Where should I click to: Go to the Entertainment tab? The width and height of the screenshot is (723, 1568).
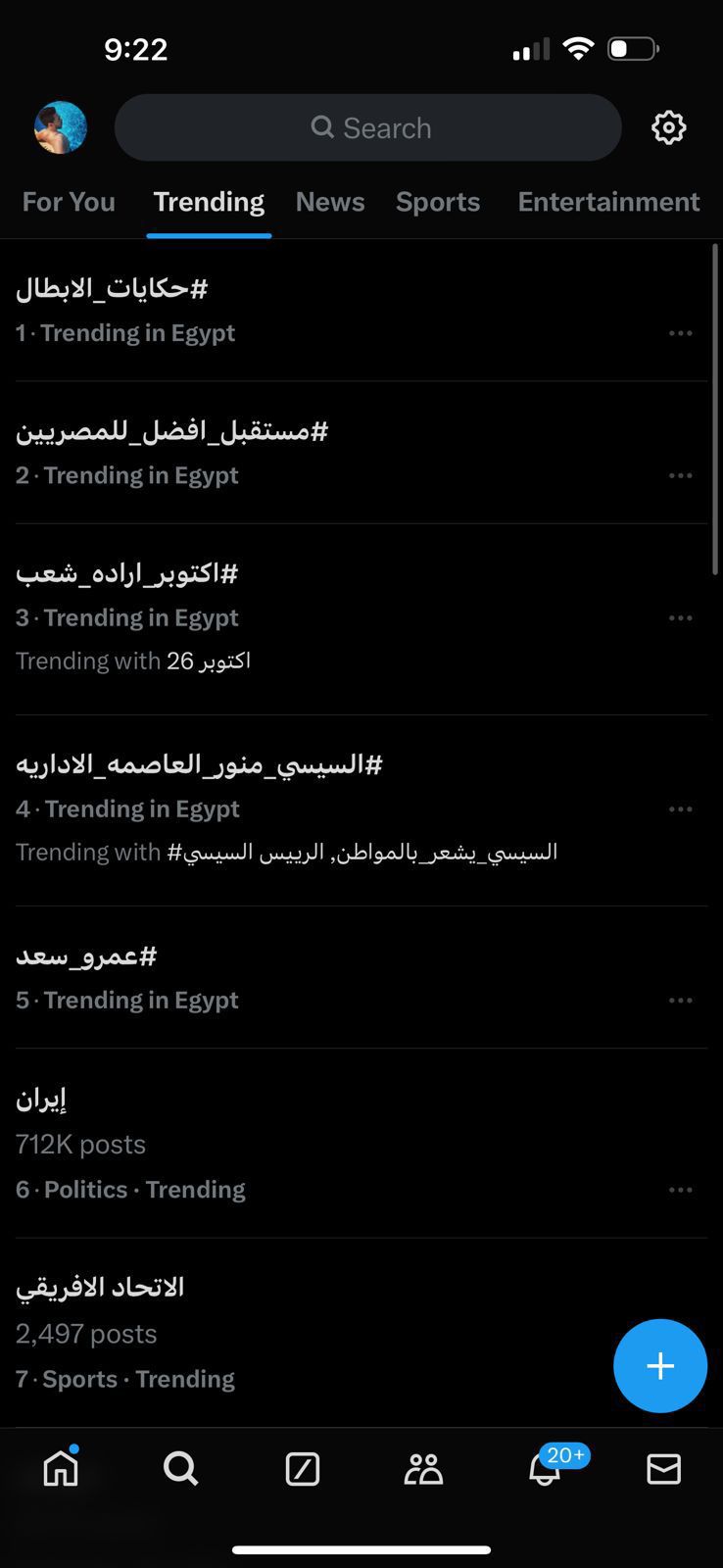point(608,202)
